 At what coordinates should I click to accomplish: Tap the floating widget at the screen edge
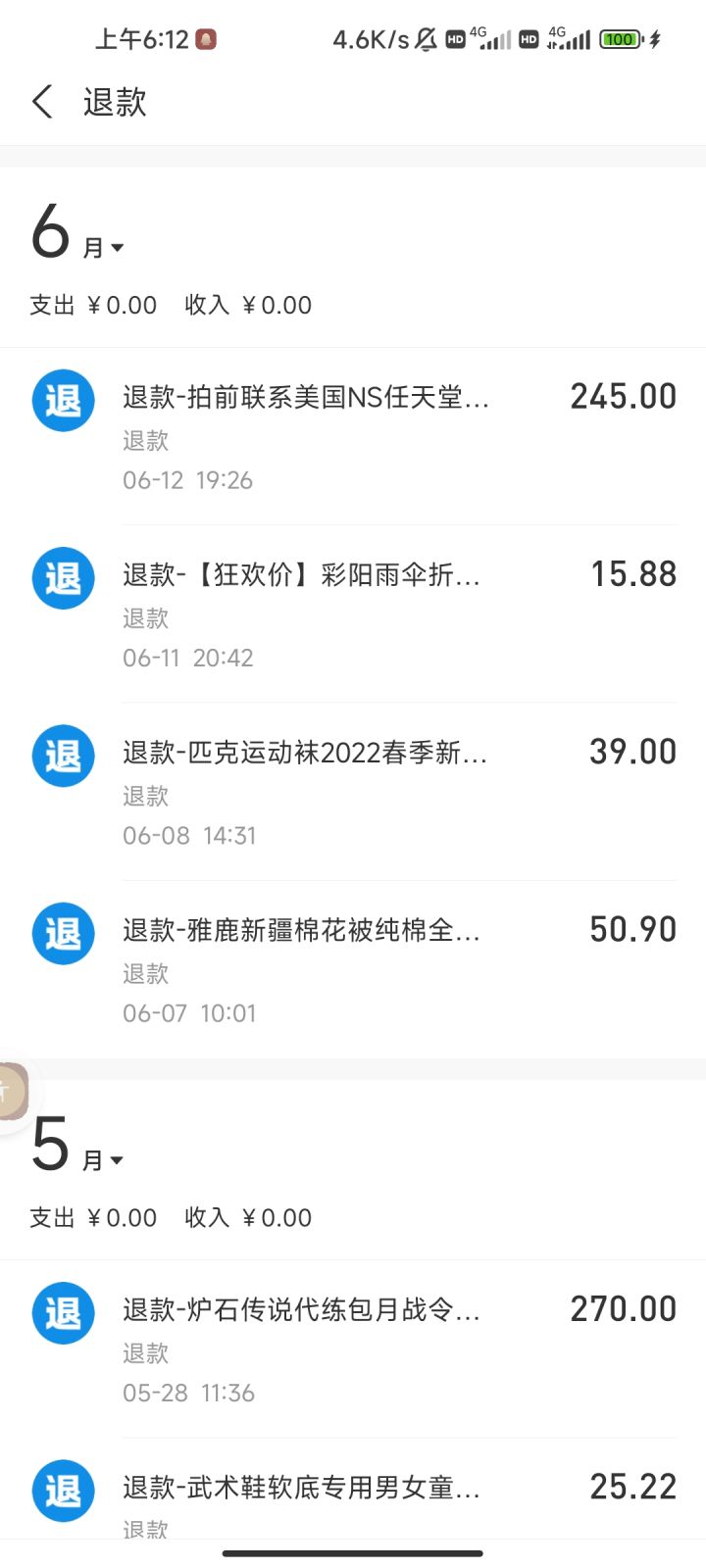click(12, 1091)
